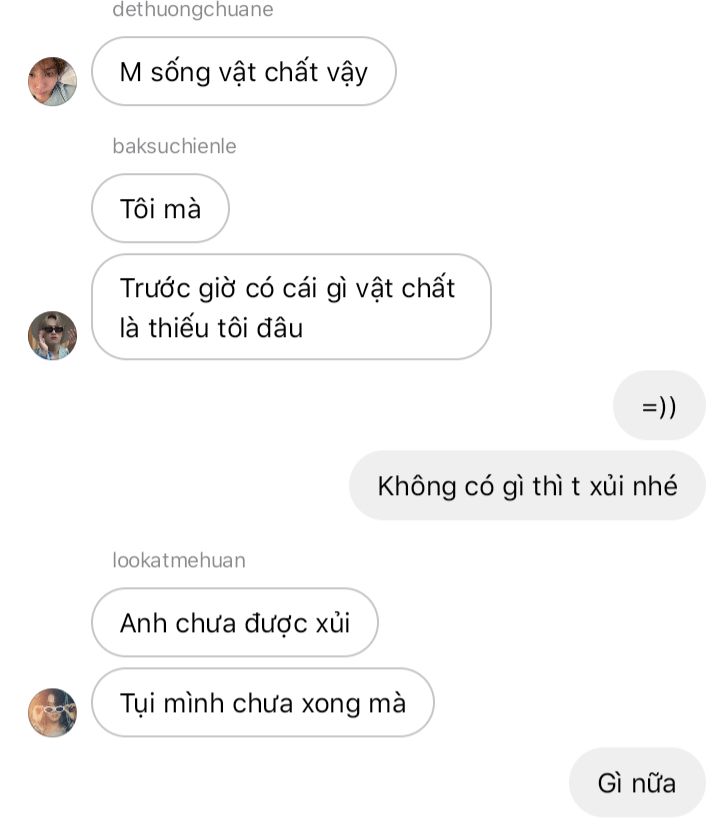Open baksuchienle's avatar with sunglasses
720x835 pixels.
pyautogui.click(x=52, y=335)
